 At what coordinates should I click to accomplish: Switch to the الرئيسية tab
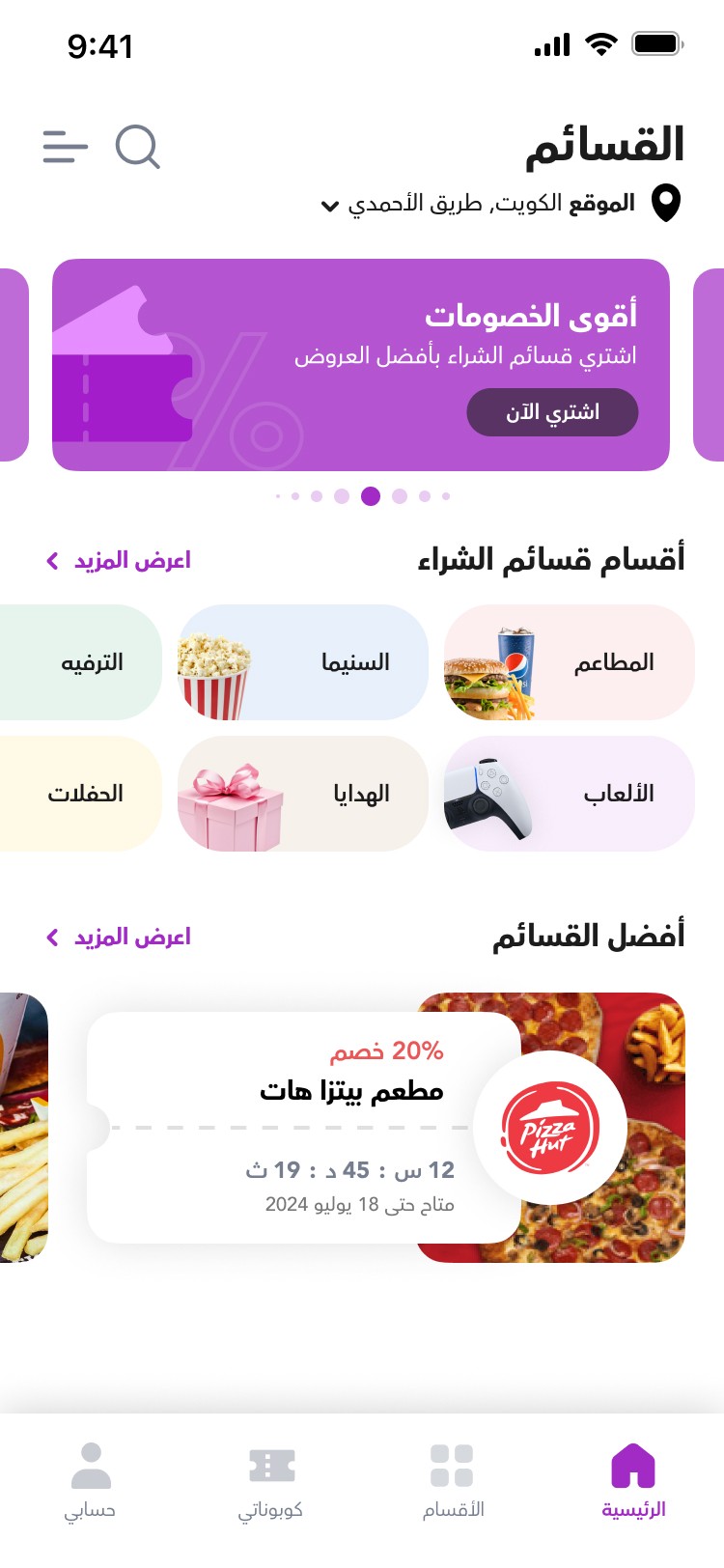(633, 1481)
